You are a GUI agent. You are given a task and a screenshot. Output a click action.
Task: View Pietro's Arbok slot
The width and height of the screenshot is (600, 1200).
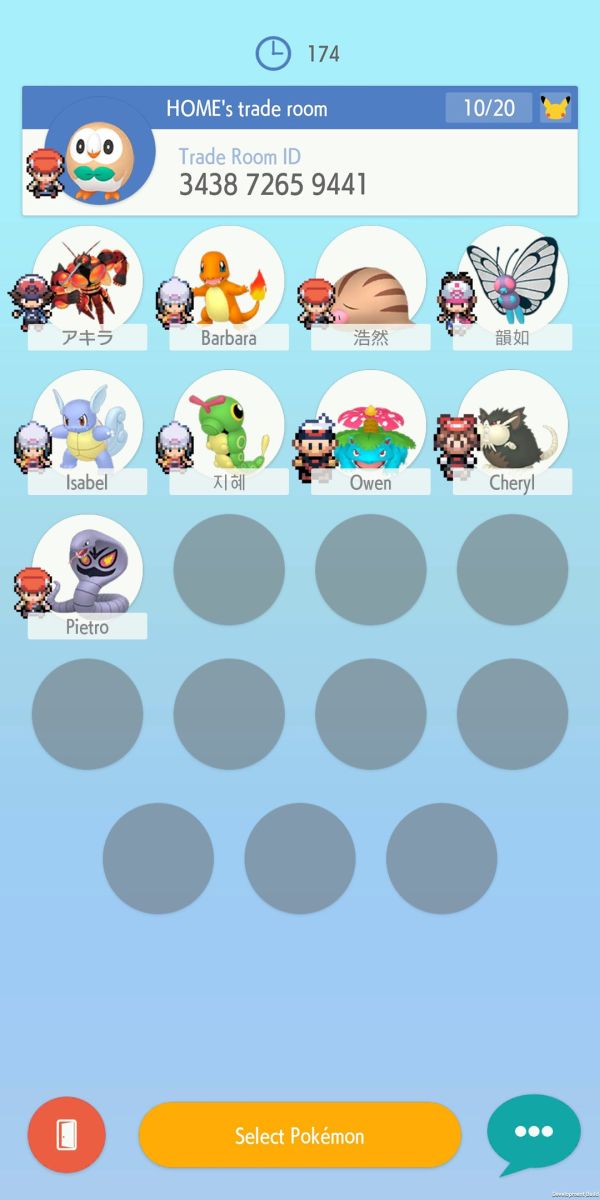click(x=87, y=570)
